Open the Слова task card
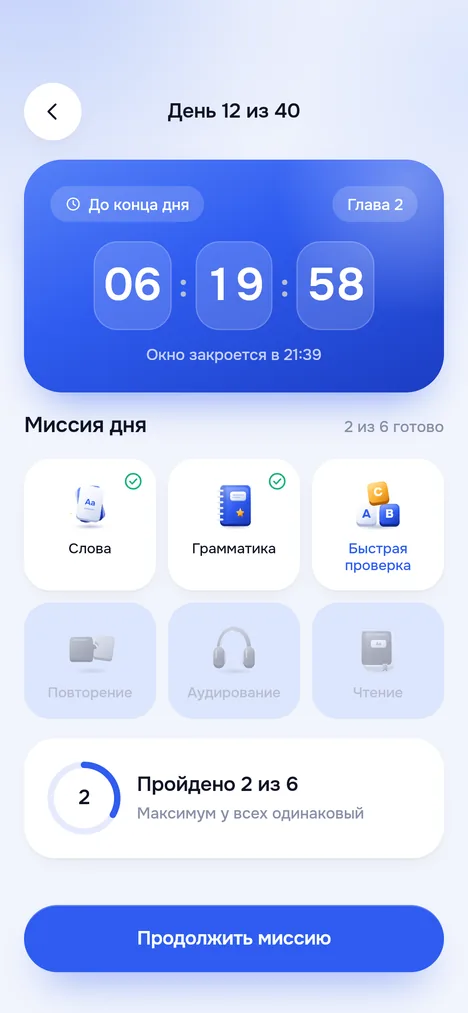Viewport: 468px width, 1013px height. point(90,524)
